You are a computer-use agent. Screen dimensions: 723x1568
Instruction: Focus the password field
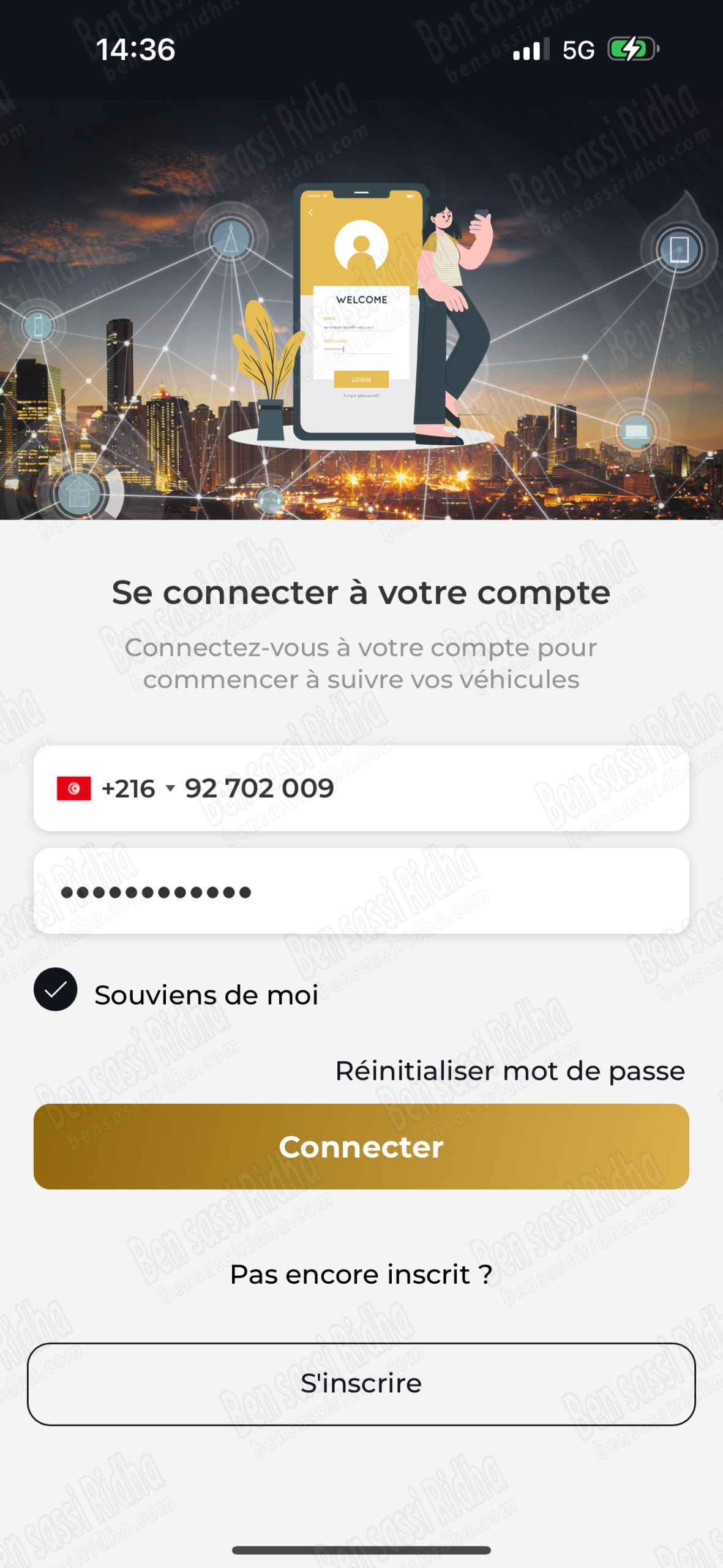pos(361,891)
